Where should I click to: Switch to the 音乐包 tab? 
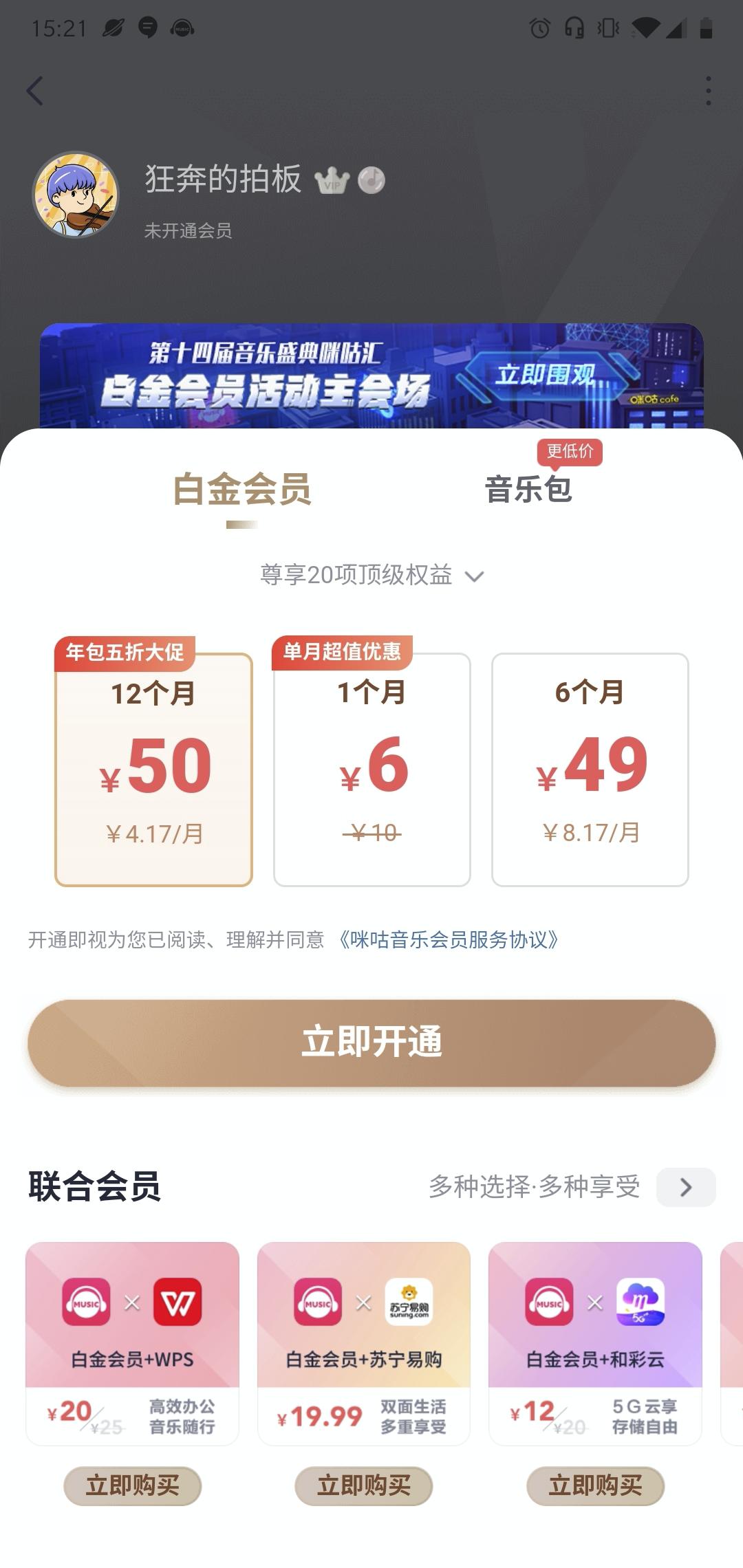click(x=530, y=490)
